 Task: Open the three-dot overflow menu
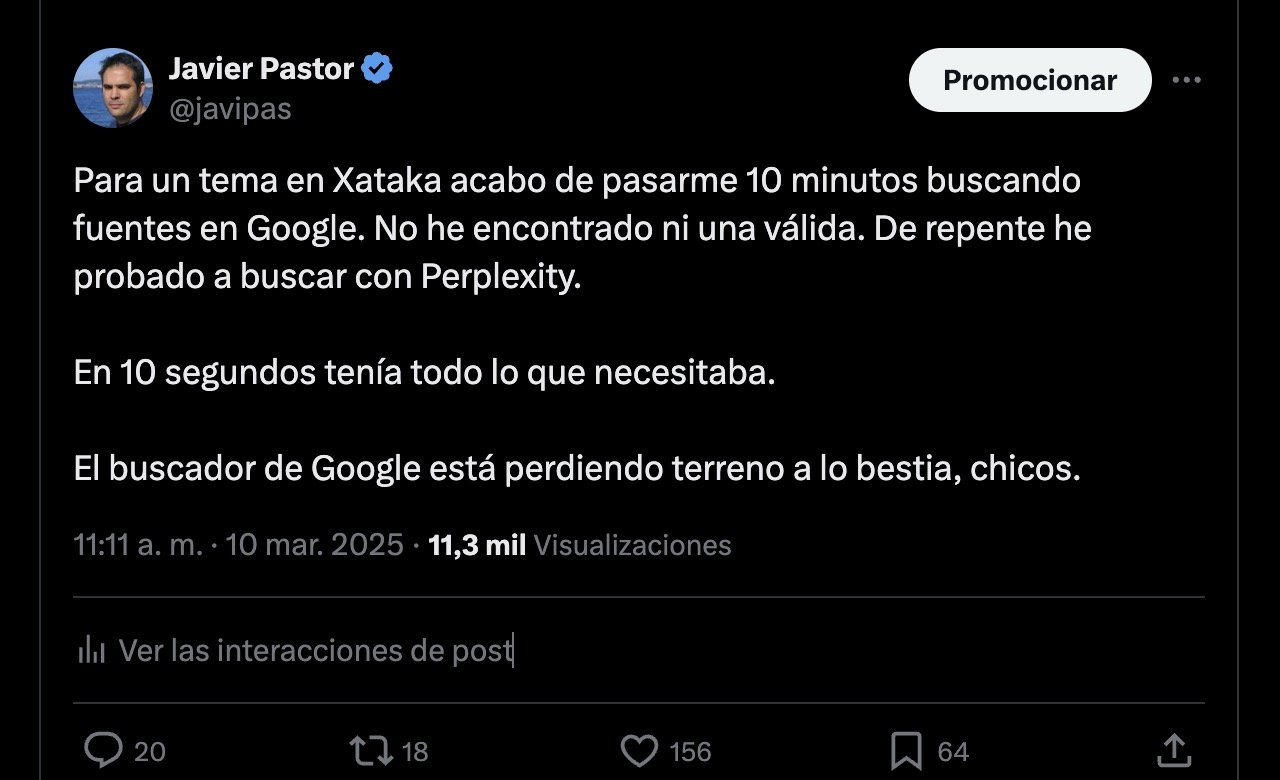(1186, 80)
